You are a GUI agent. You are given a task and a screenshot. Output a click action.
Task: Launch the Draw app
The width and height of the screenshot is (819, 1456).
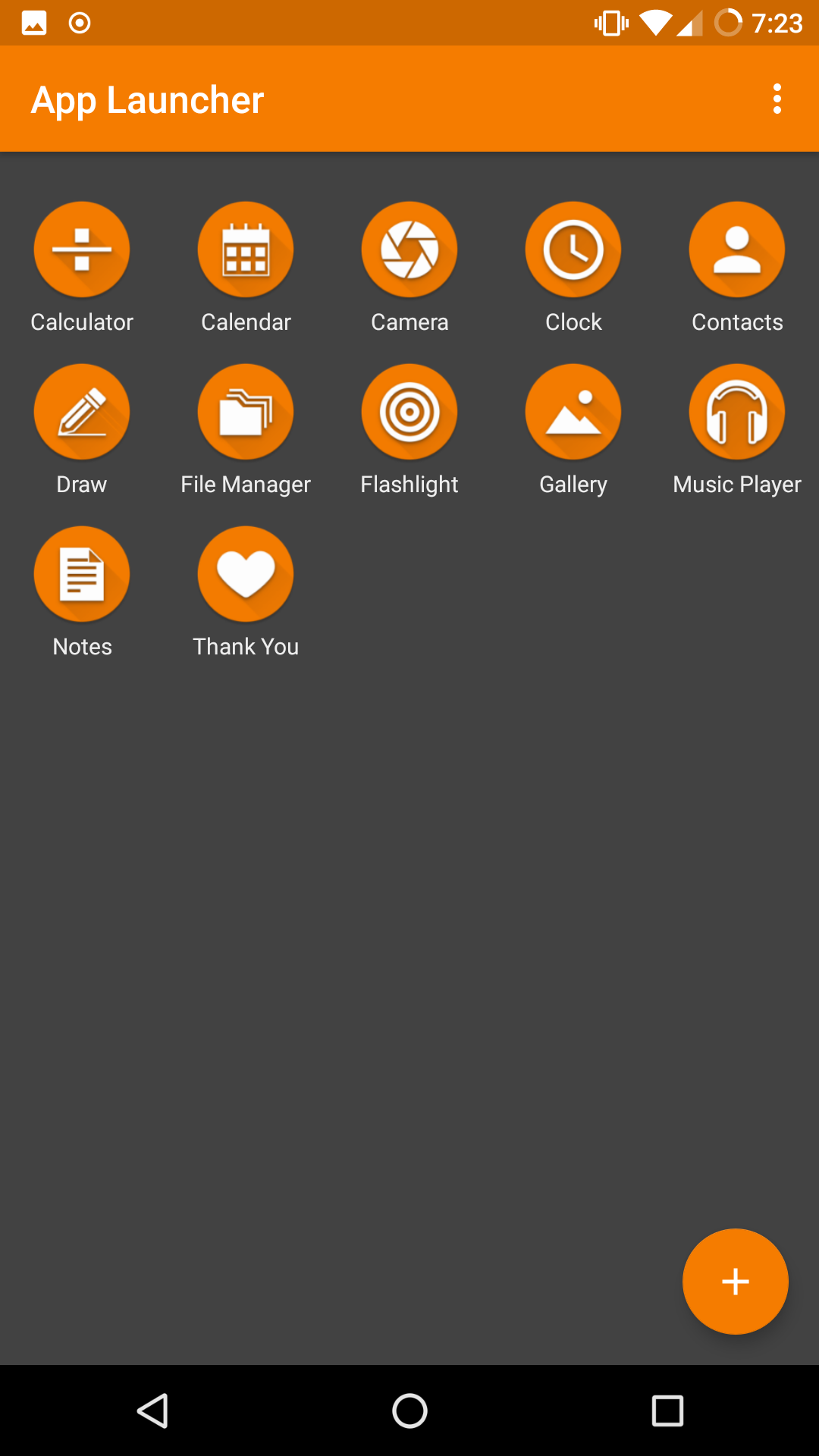(x=82, y=411)
